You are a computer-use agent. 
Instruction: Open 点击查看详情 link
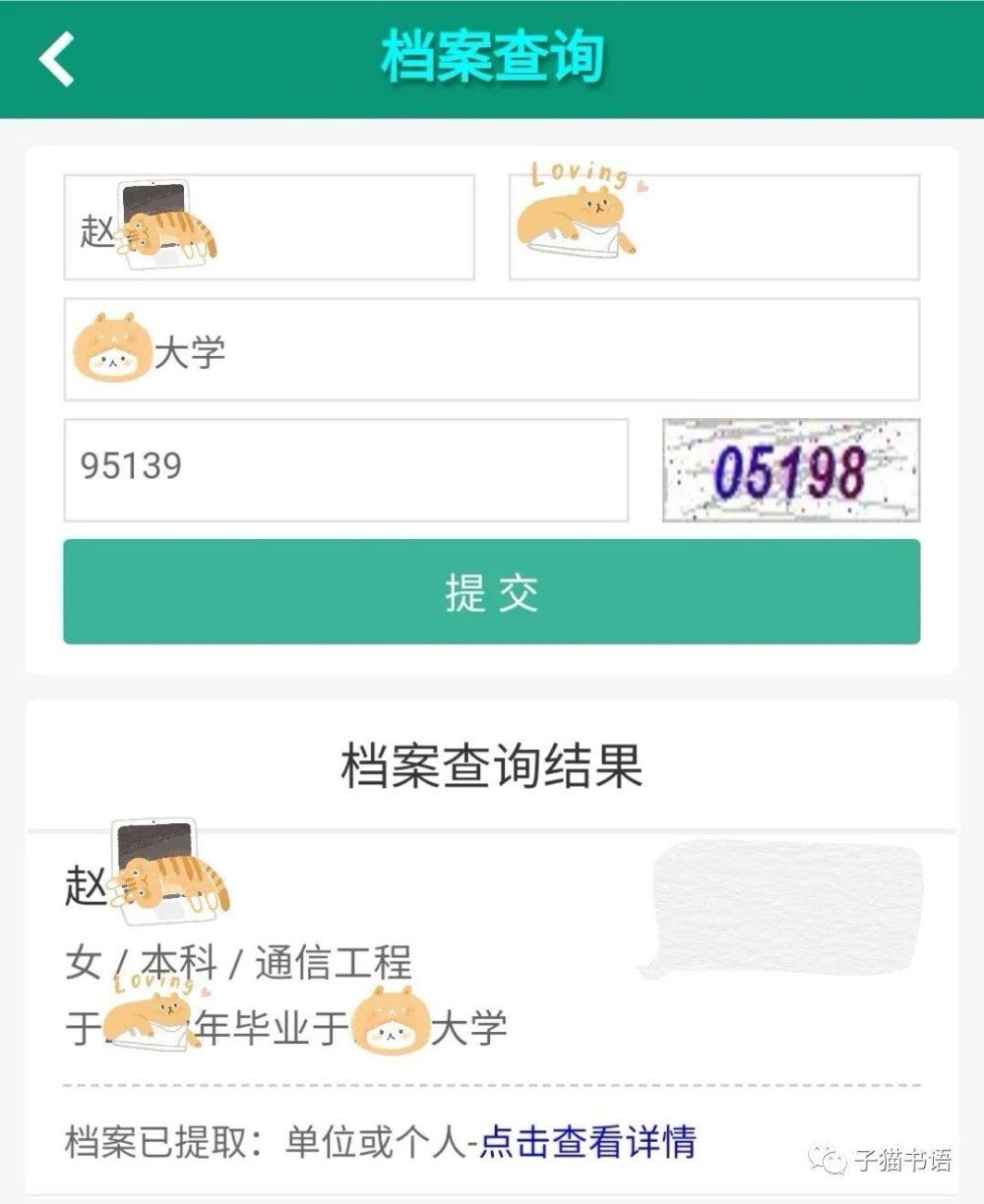pos(587,1142)
